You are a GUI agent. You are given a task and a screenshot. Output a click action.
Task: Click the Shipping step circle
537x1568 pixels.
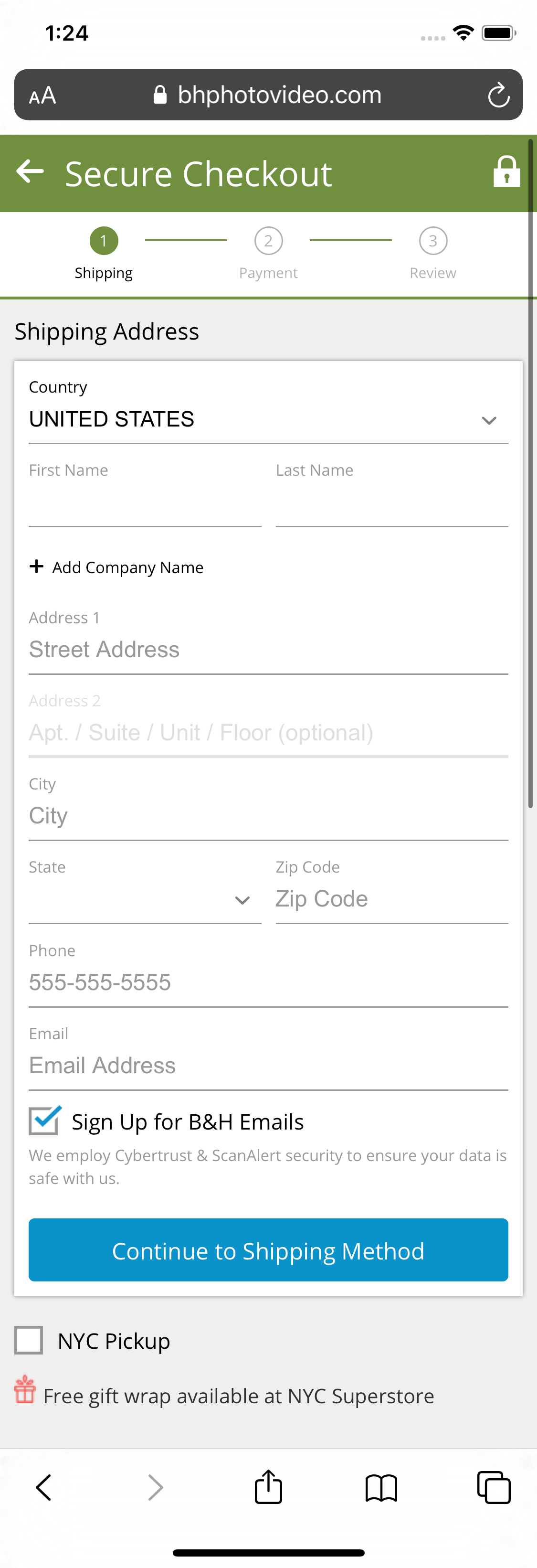point(104,240)
